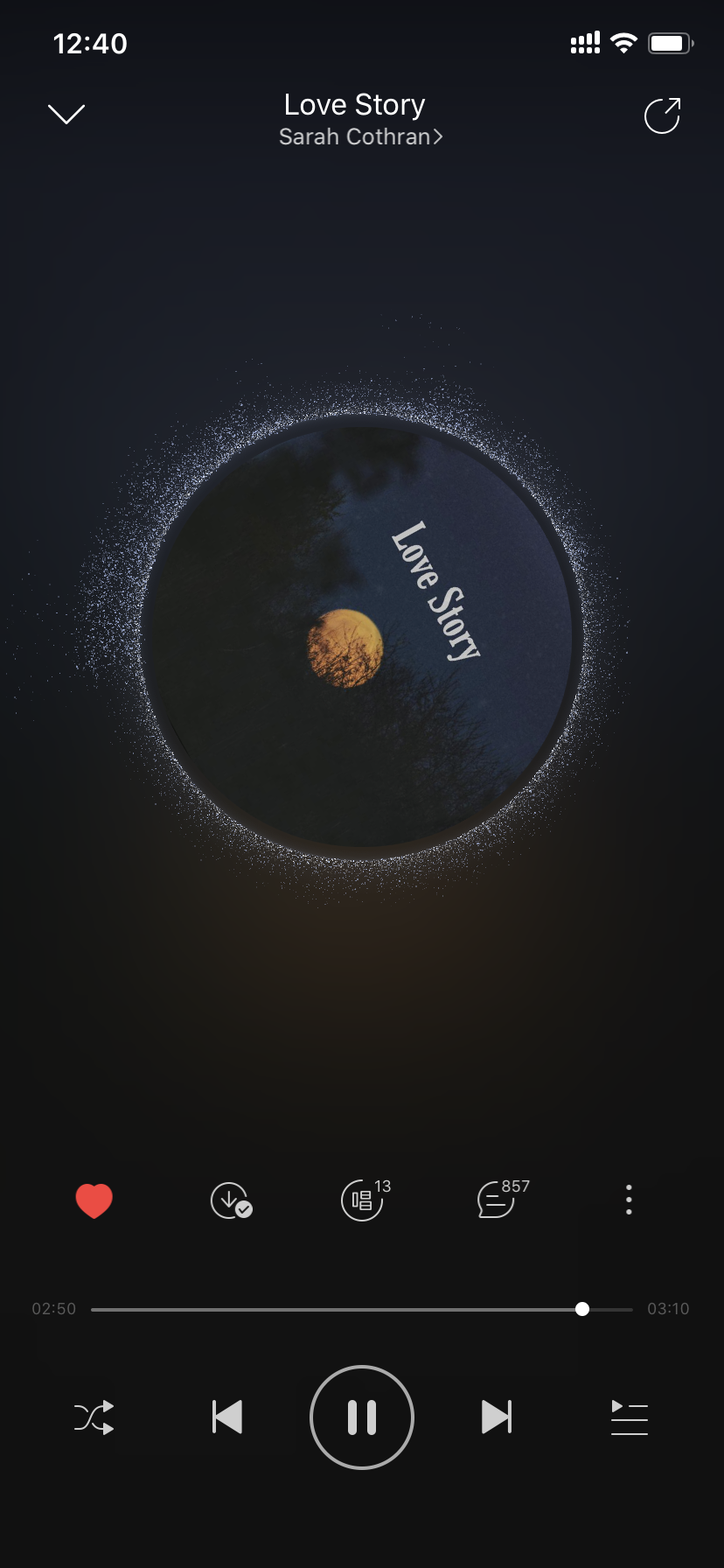
Task: Share the song Love Story
Action: [x=662, y=115]
